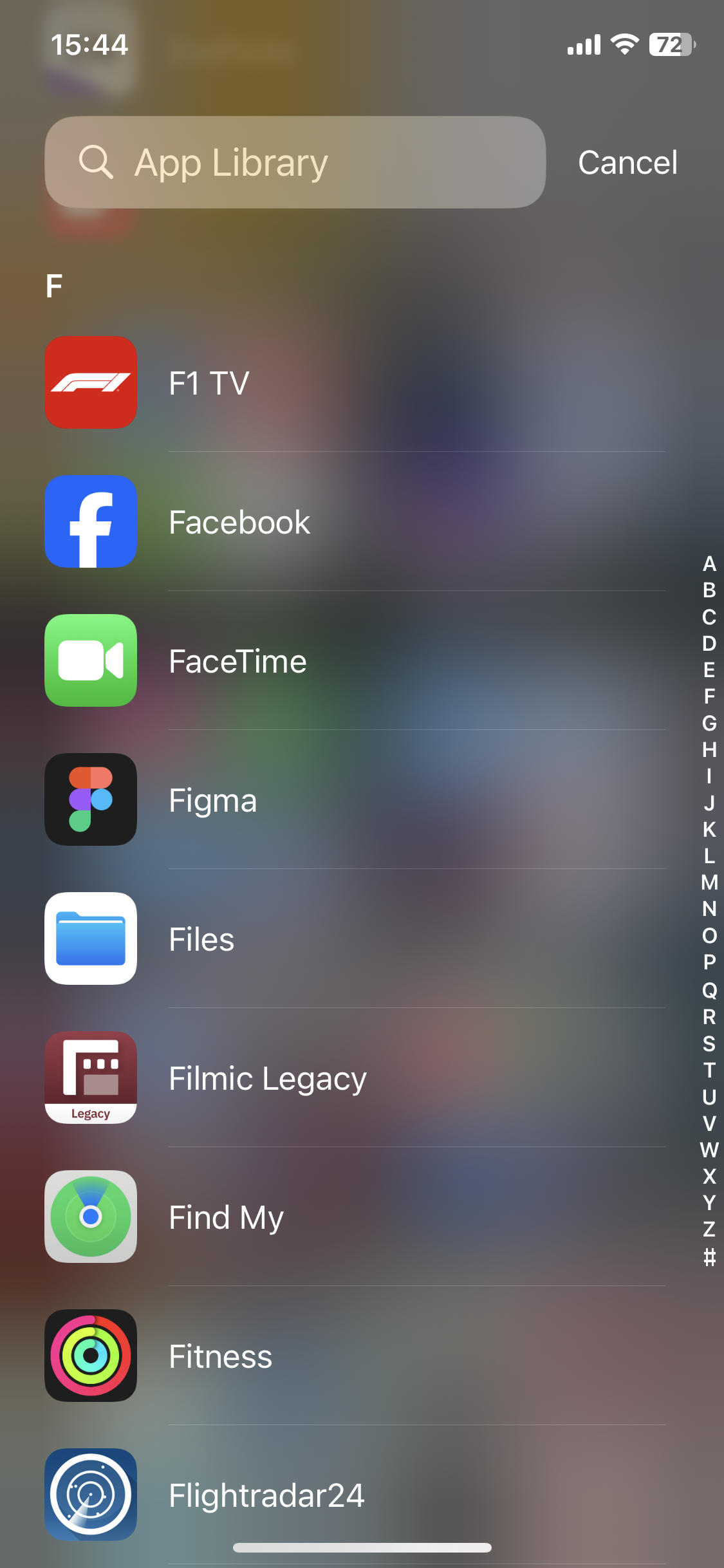724x1568 pixels.
Task: Launch the Fitness app
Action: [355, 1356]
